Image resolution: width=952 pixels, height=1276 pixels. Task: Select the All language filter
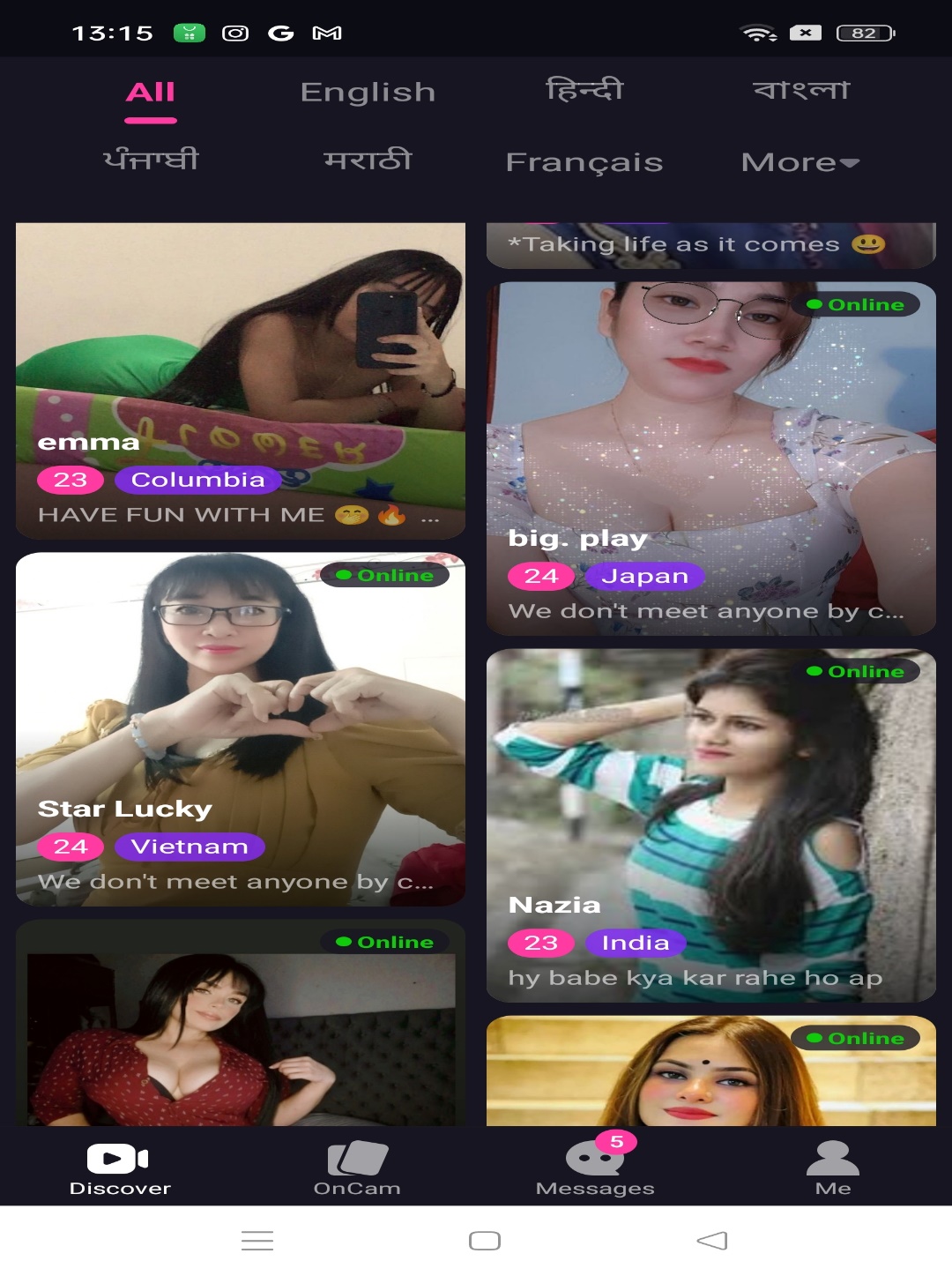point(151,93)
